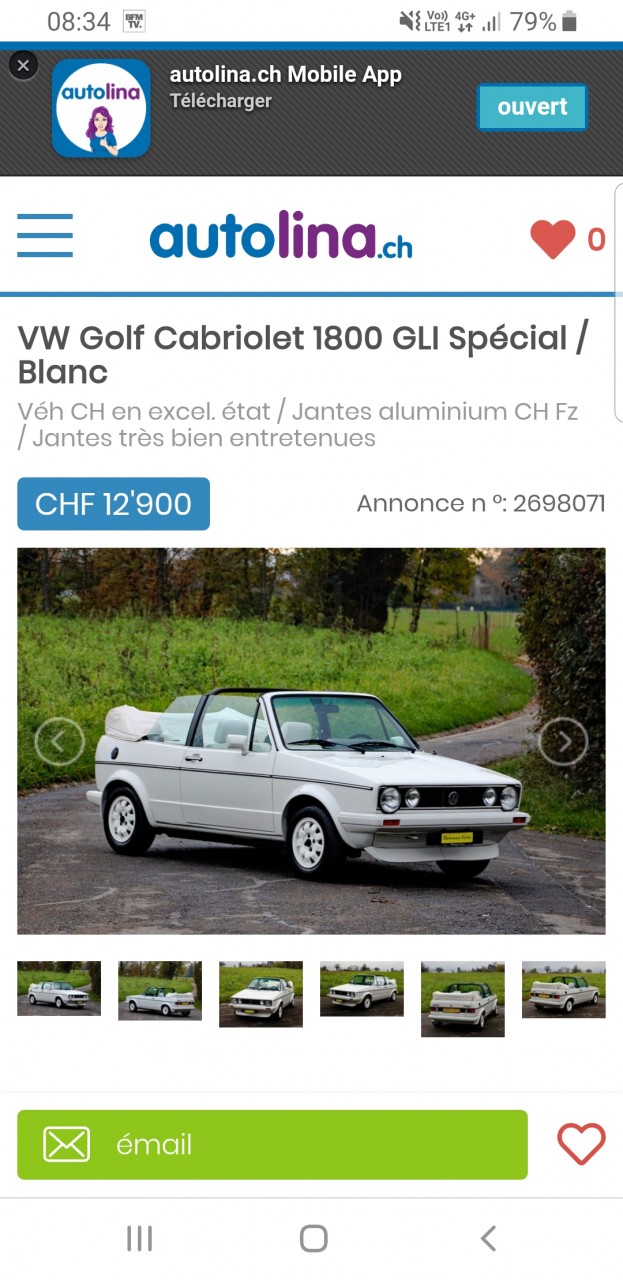
Task: Select the third photo thumbnail
Action: (261, 994)
